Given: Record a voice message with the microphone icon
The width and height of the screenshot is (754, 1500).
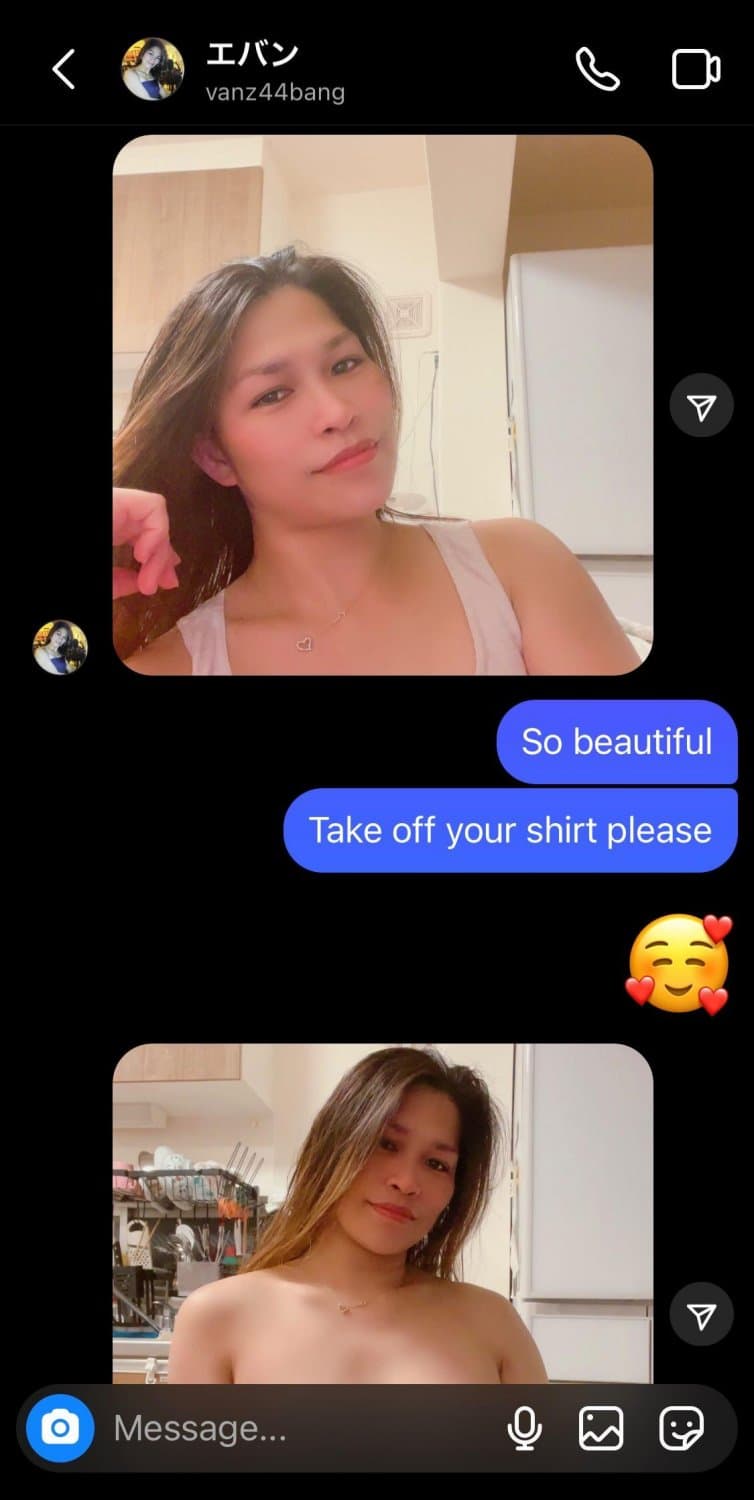Looking at the screenshot, I should coord(524,1428).
